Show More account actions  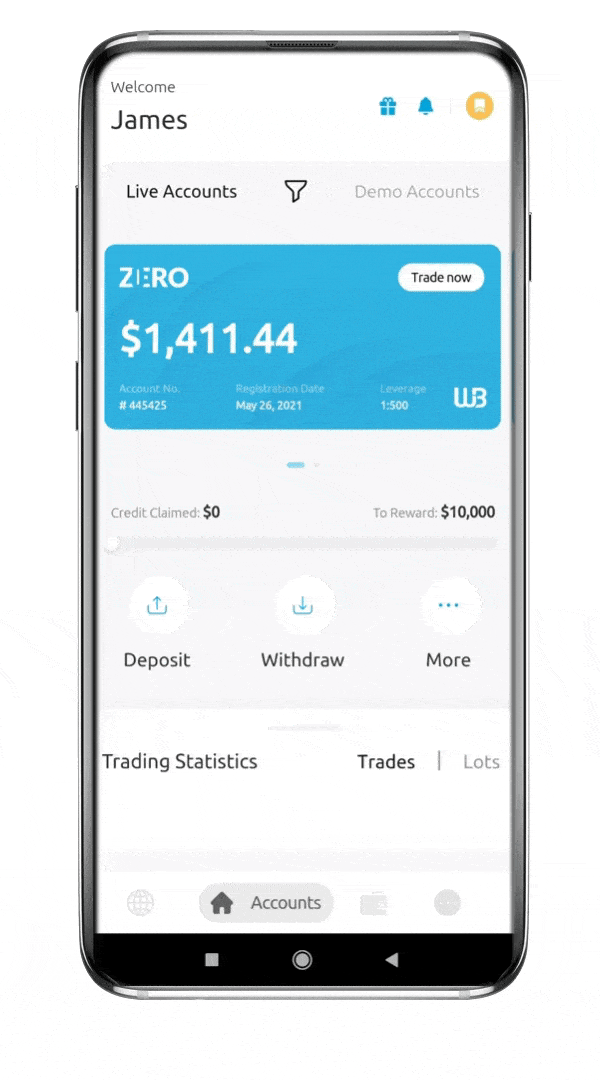point(448,624)
